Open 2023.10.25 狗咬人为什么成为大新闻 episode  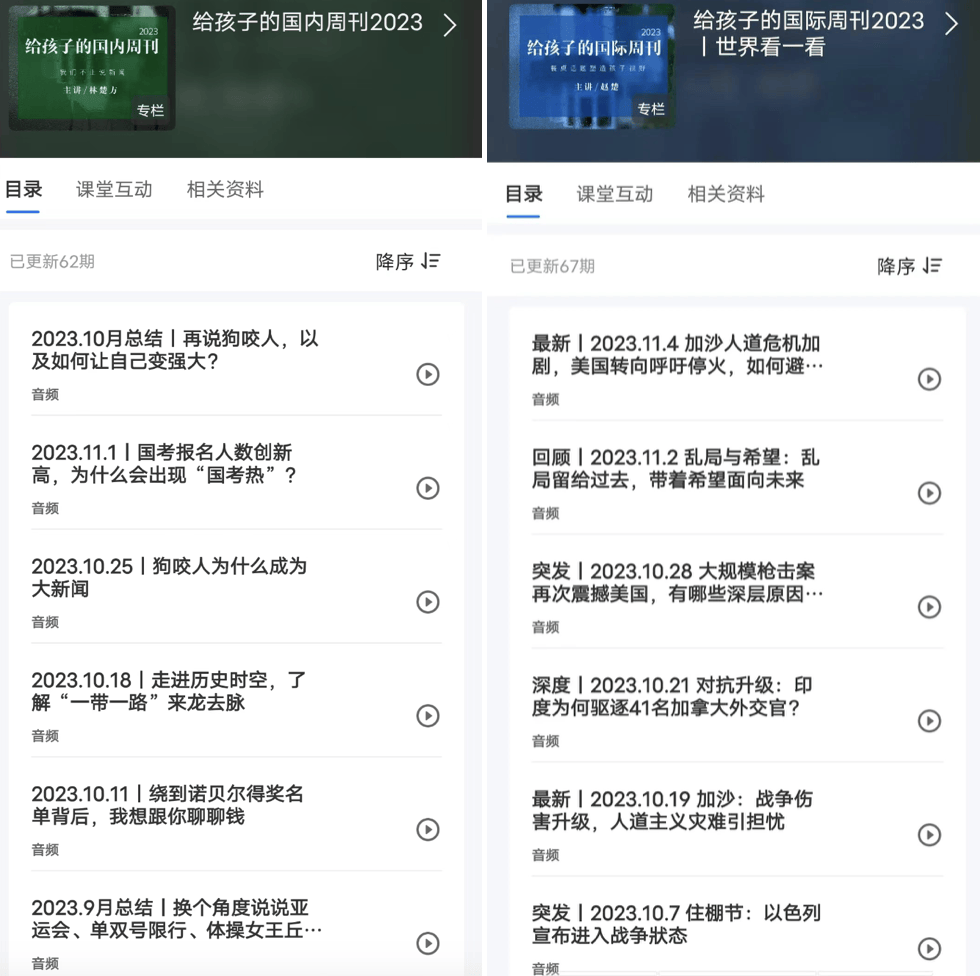tap(169, 577)
